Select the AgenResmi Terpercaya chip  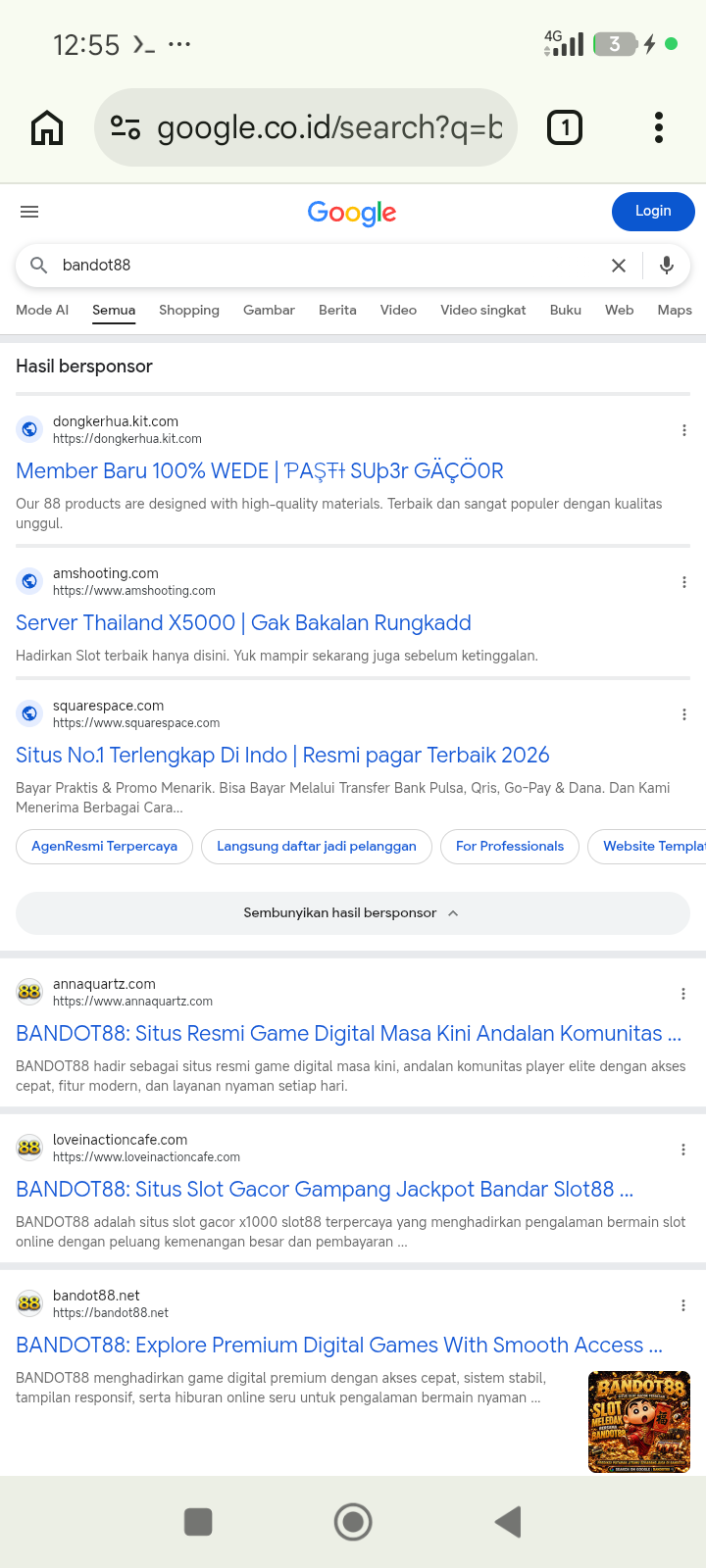[105, 846]
